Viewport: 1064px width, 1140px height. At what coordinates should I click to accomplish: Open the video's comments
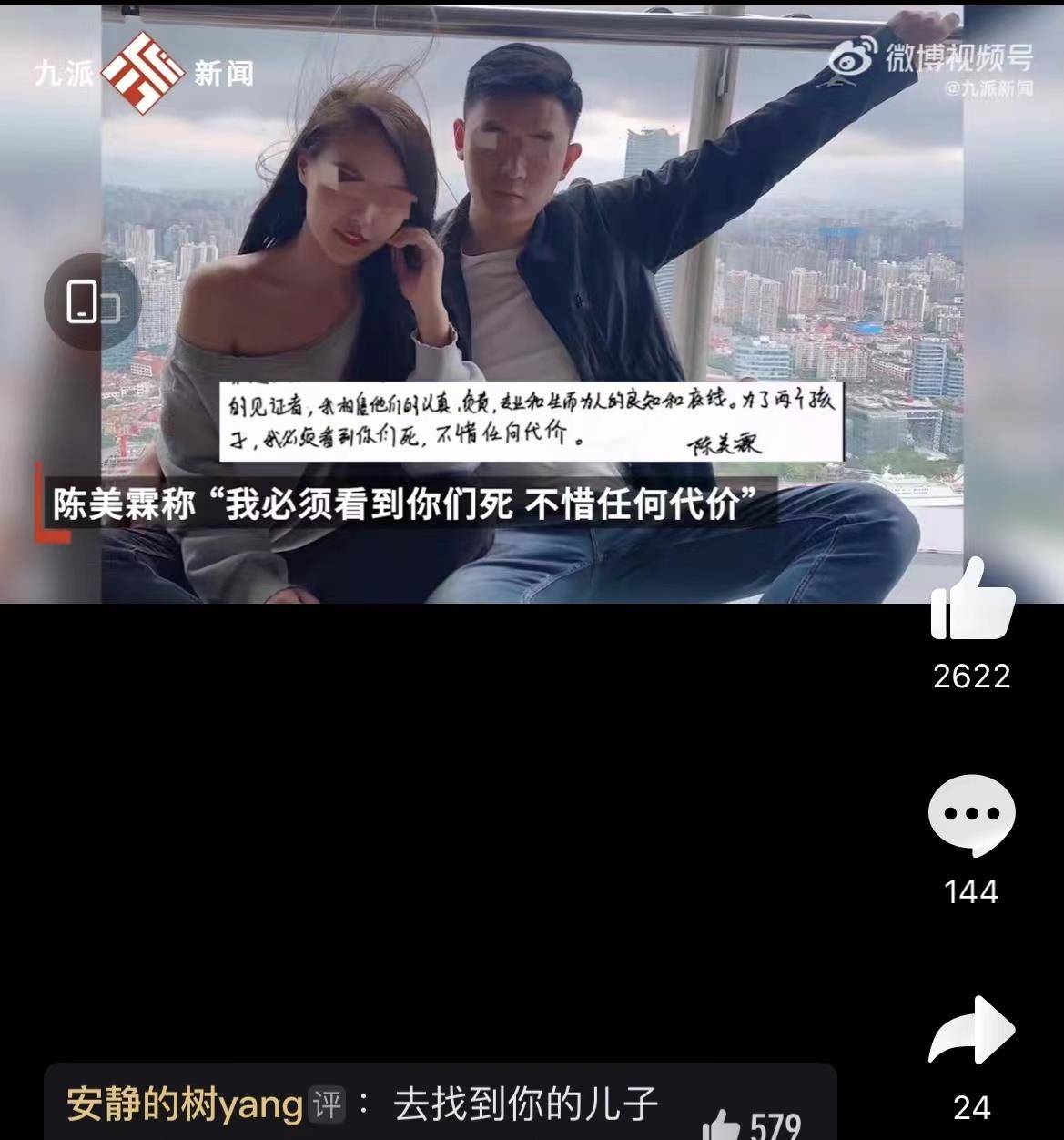(971, 815)
